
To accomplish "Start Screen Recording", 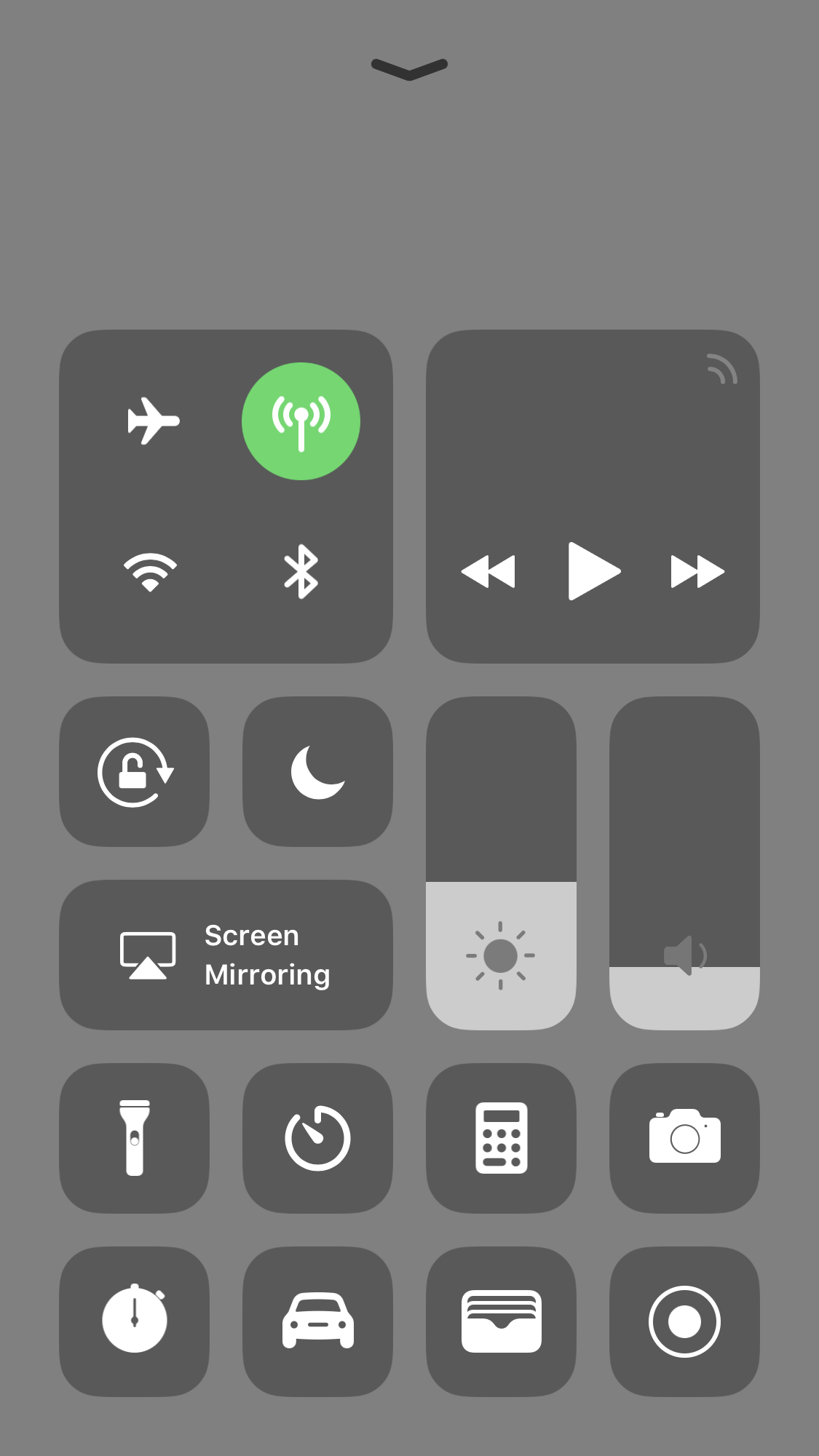I will (x=684, y=1321).
